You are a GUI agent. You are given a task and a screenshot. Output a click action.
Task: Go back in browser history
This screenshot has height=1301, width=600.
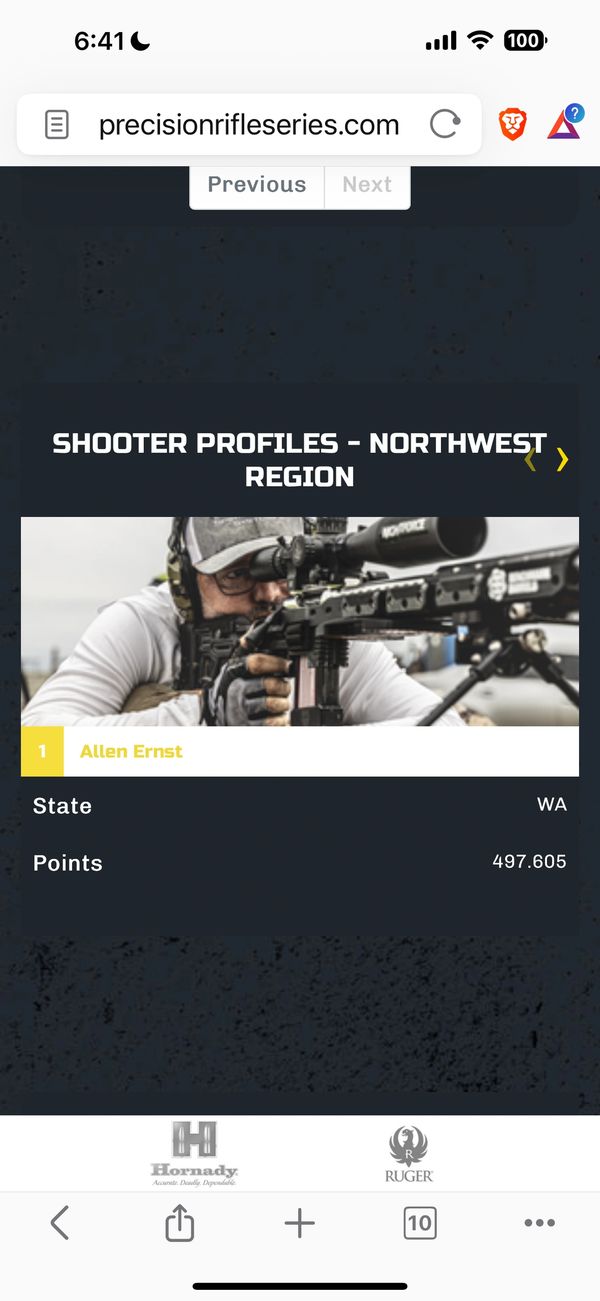click(60, 1223)
